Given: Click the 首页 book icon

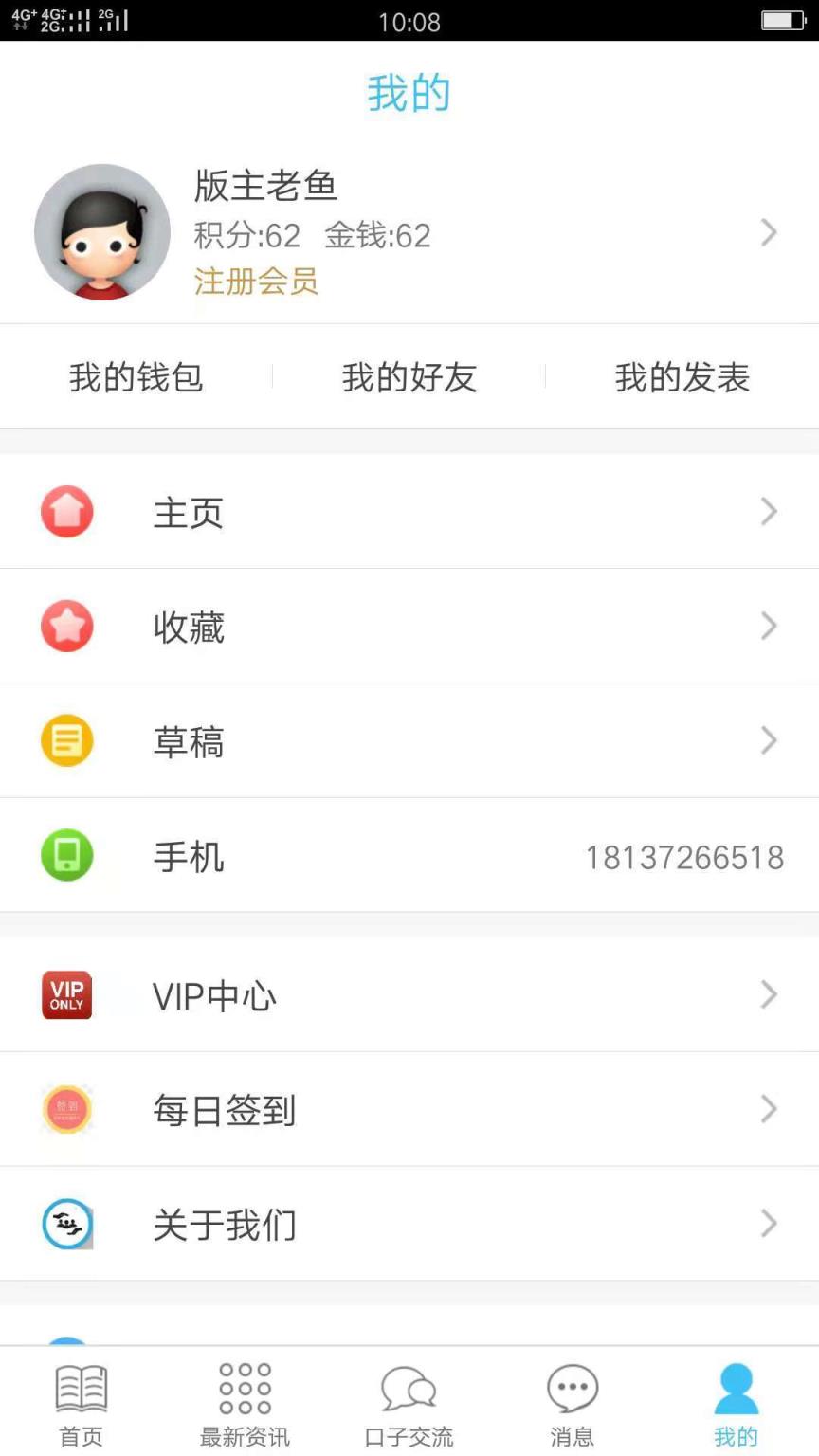Looking at the screenshot, I should pyautogui.click(x=82, y=1387).
